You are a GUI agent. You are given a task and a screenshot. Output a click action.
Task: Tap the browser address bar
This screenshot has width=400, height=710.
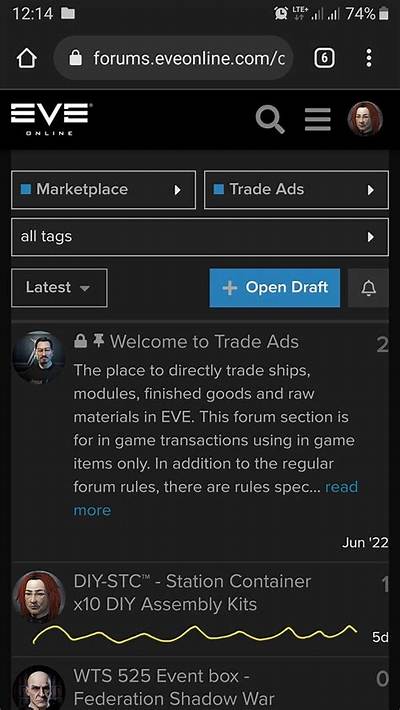(173, 58)
